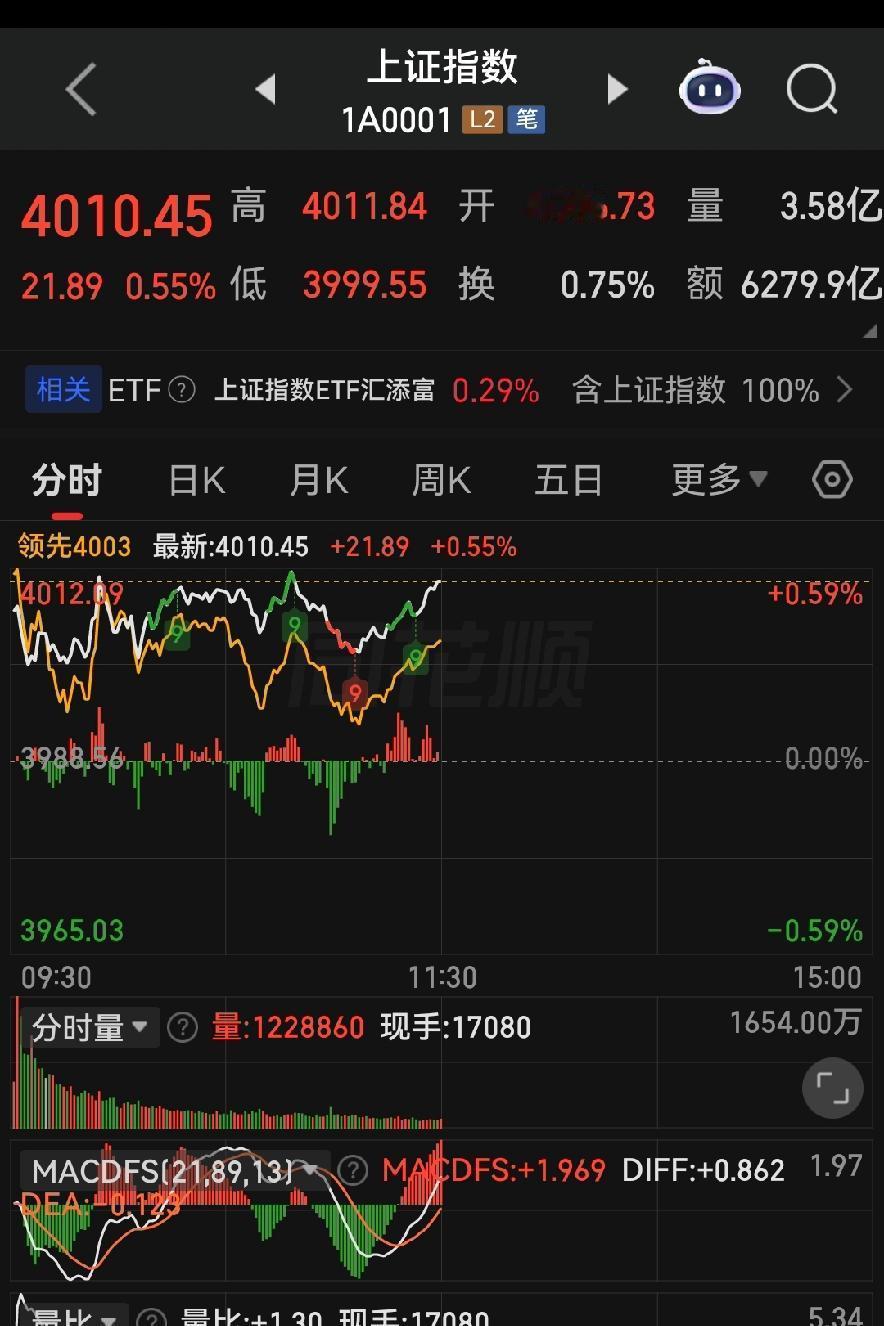The width and height of the screenshot is (884, 1326).
Task: Switch to next stock with right arrow
Action: (618, 89)
